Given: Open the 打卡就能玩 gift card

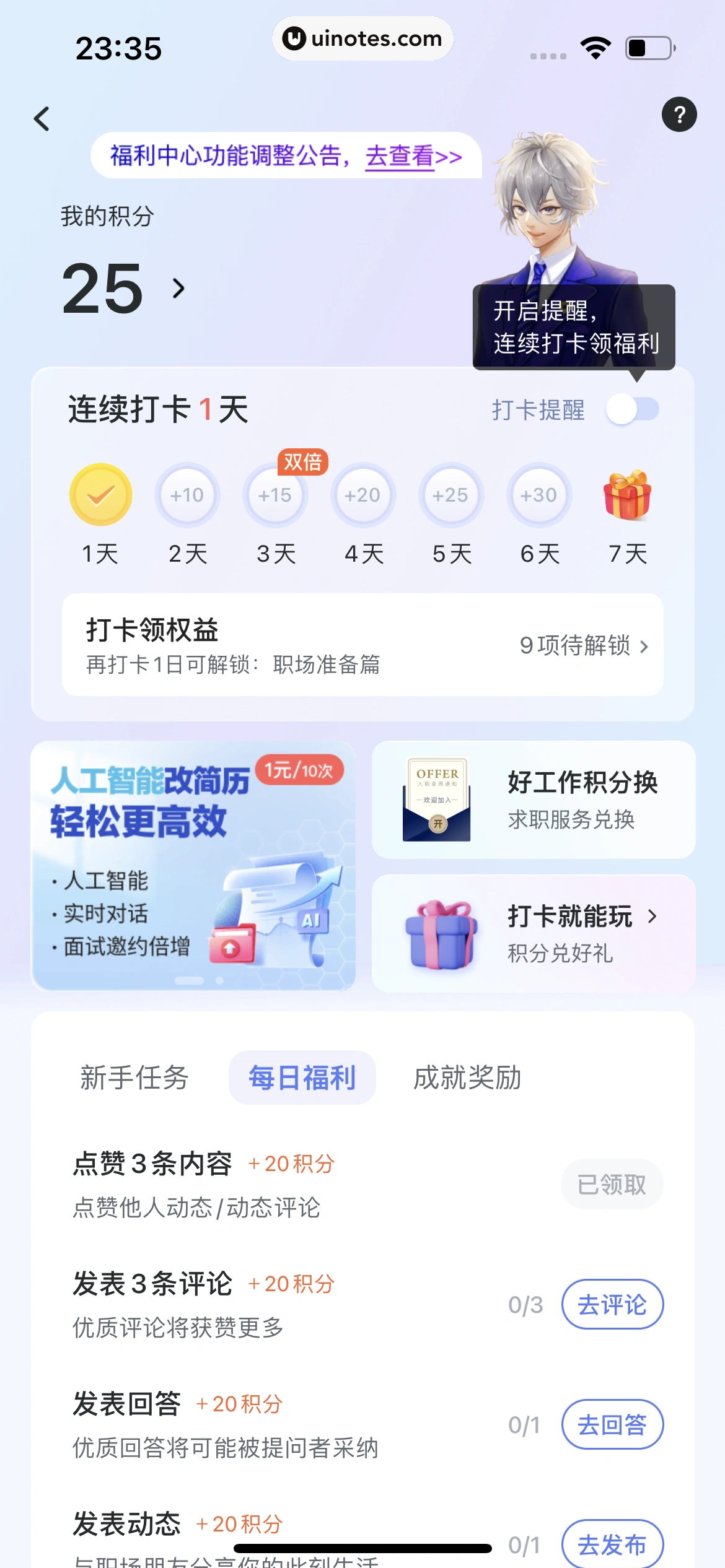Looking at the screenshot, I should click(533, 933).
